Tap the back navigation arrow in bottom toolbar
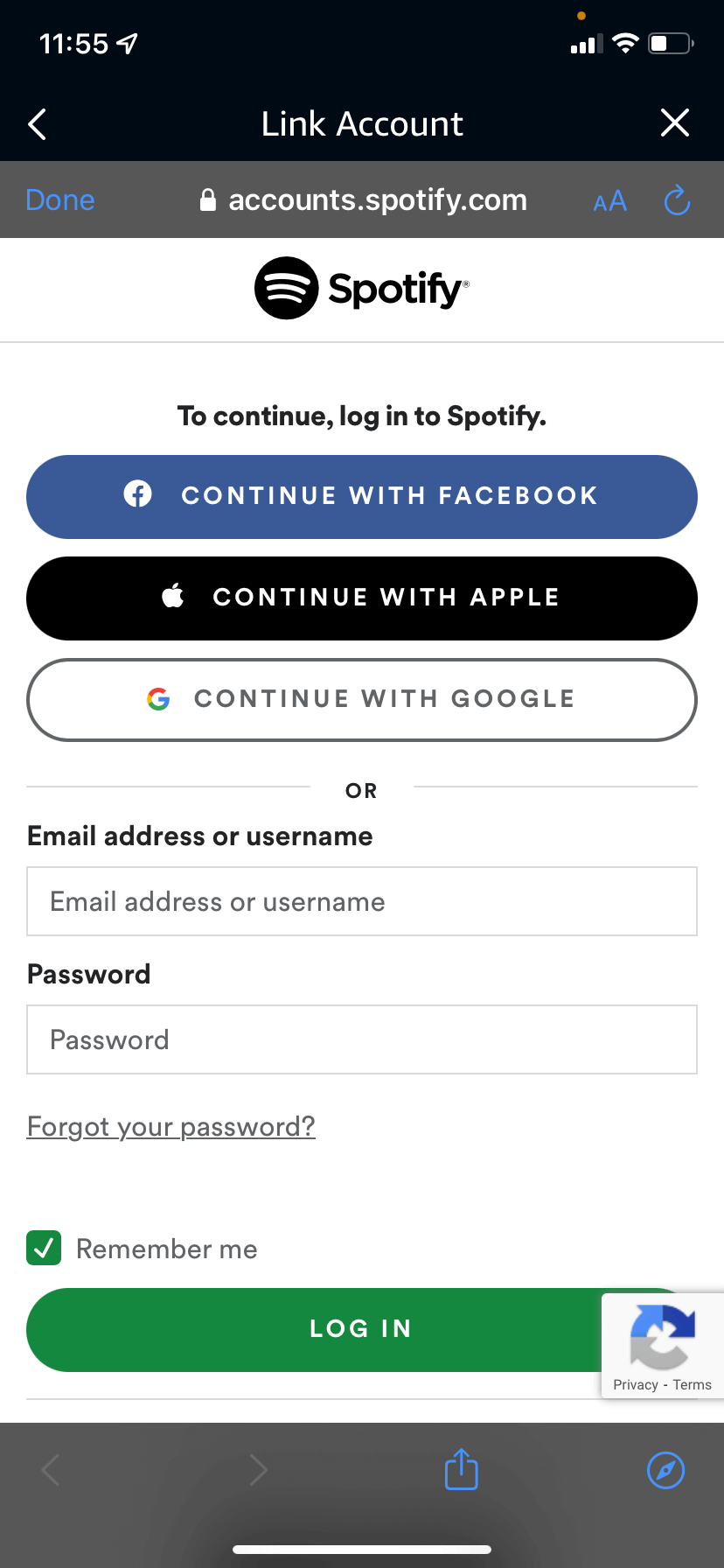Screen dimensions: 724x1568 pos(50,1470)
